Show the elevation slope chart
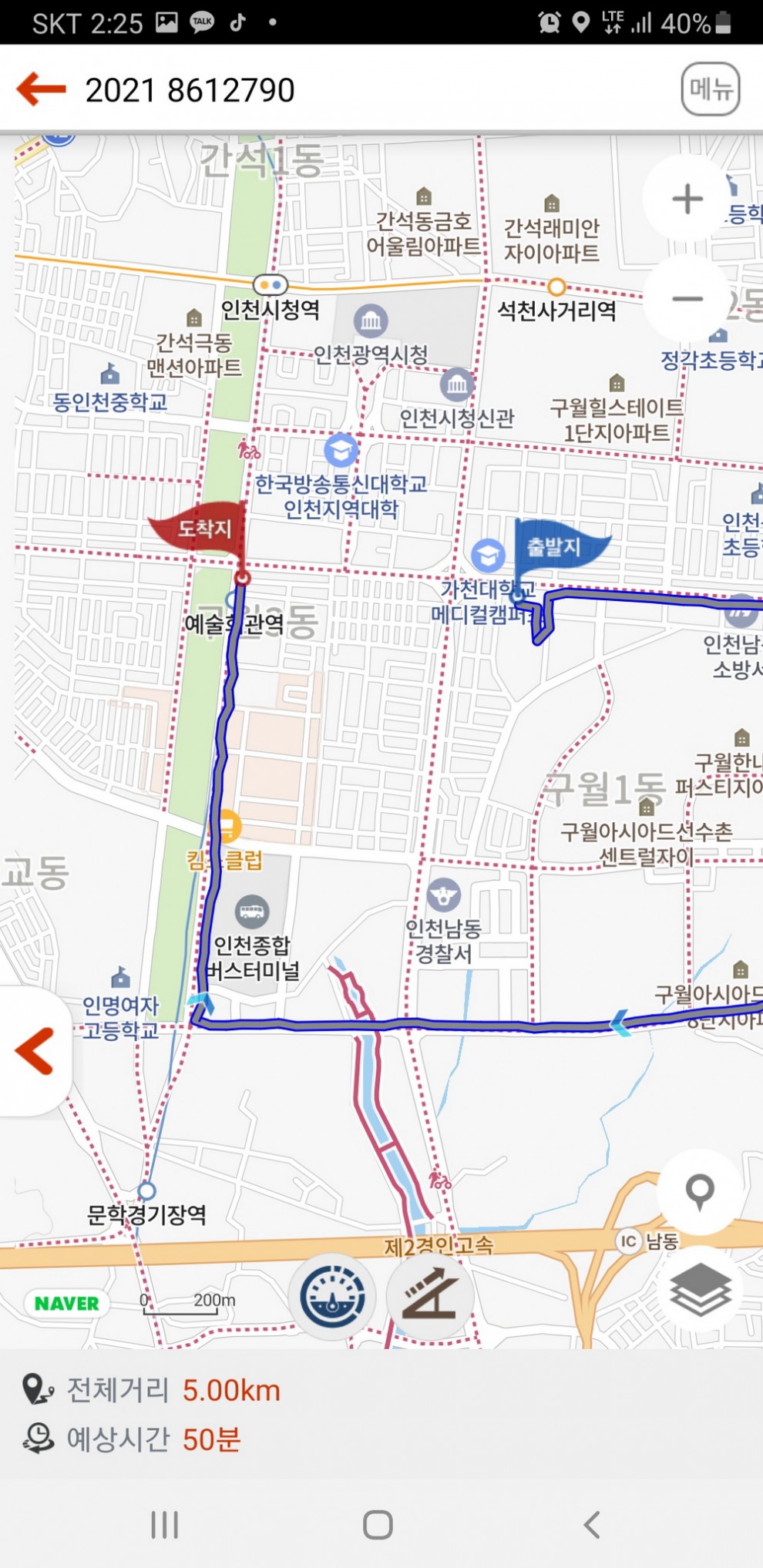Viewport: 763px width, 1568px height. pos(429,1297)
